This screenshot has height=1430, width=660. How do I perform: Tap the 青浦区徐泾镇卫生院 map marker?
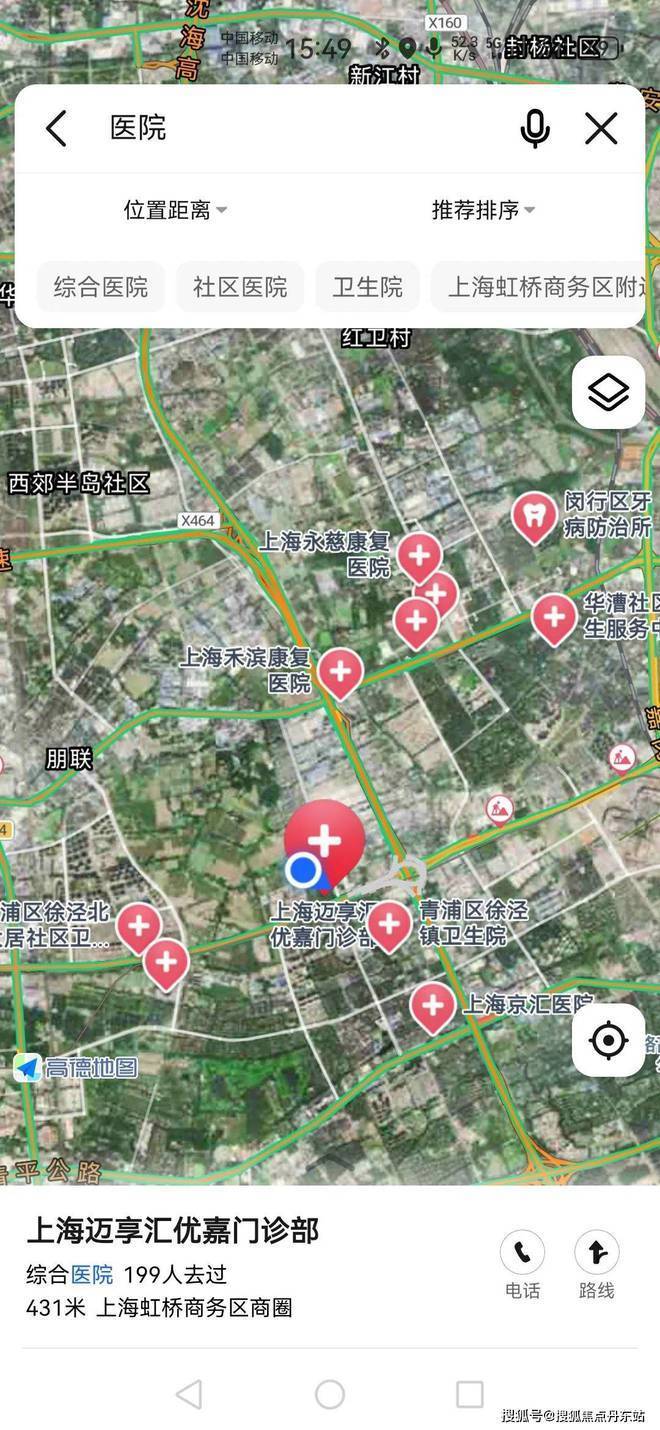coord(390,924)
